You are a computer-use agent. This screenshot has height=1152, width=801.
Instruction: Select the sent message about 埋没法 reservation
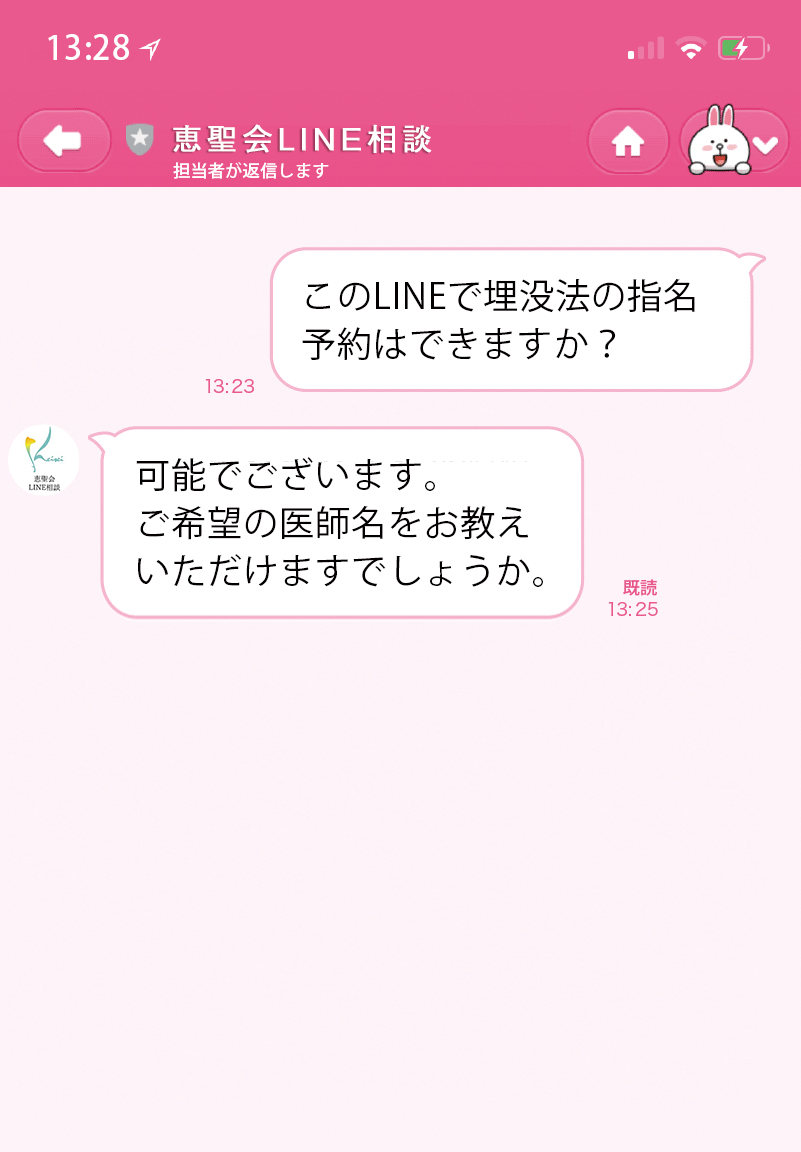(510, 320)
